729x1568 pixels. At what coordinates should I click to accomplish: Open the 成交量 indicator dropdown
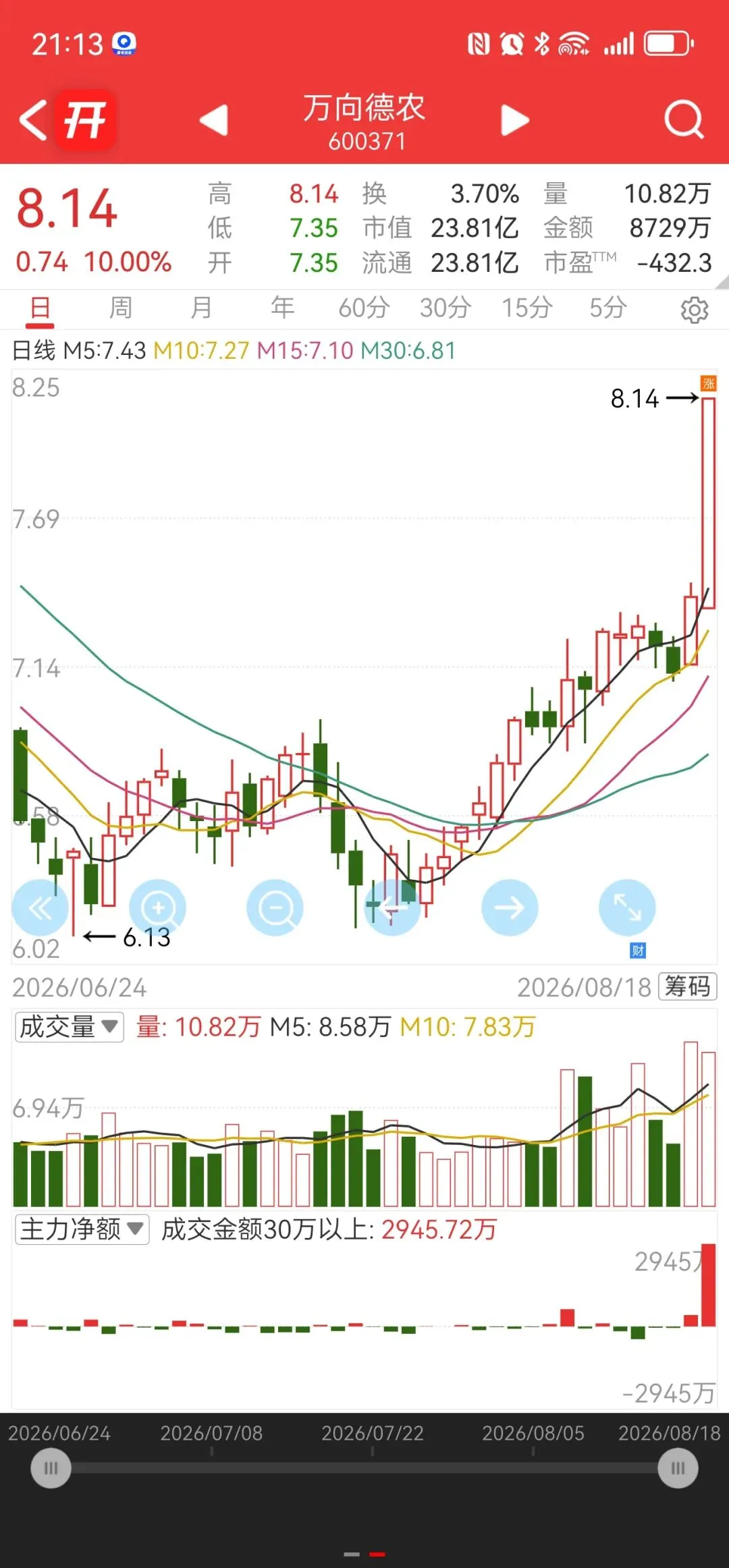tap(70, 1026)
